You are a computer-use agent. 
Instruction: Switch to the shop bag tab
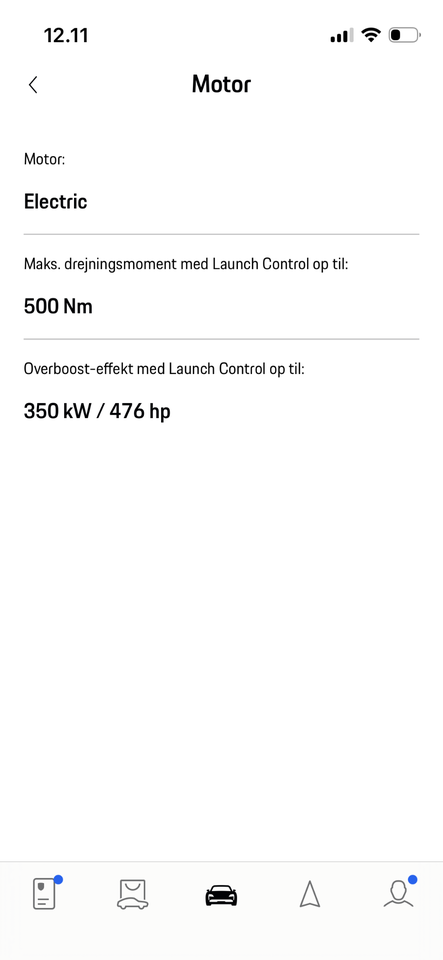(133, 894)
